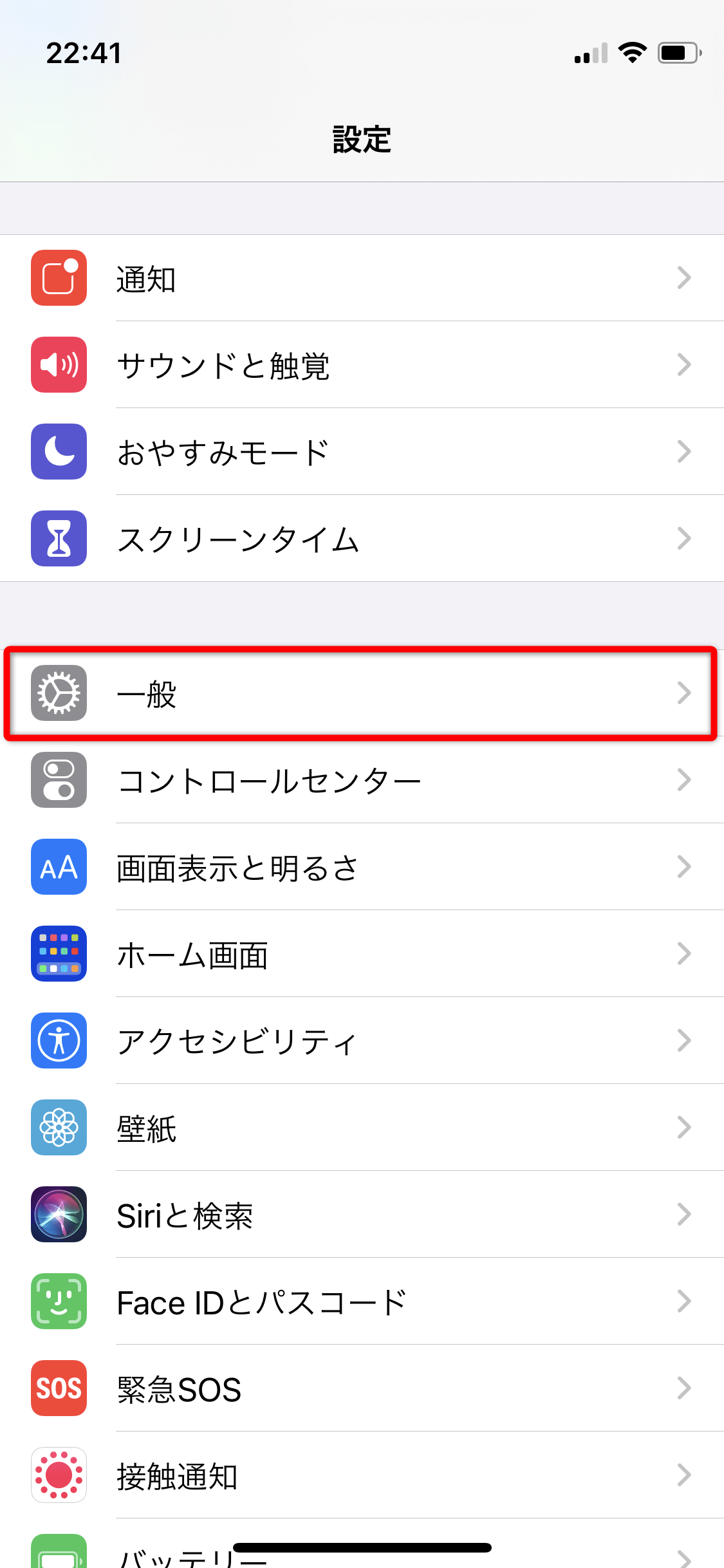Screen dimensions: 724x1568
Task: Select the おやすみモード moon icon
Action: coord(59,452)
